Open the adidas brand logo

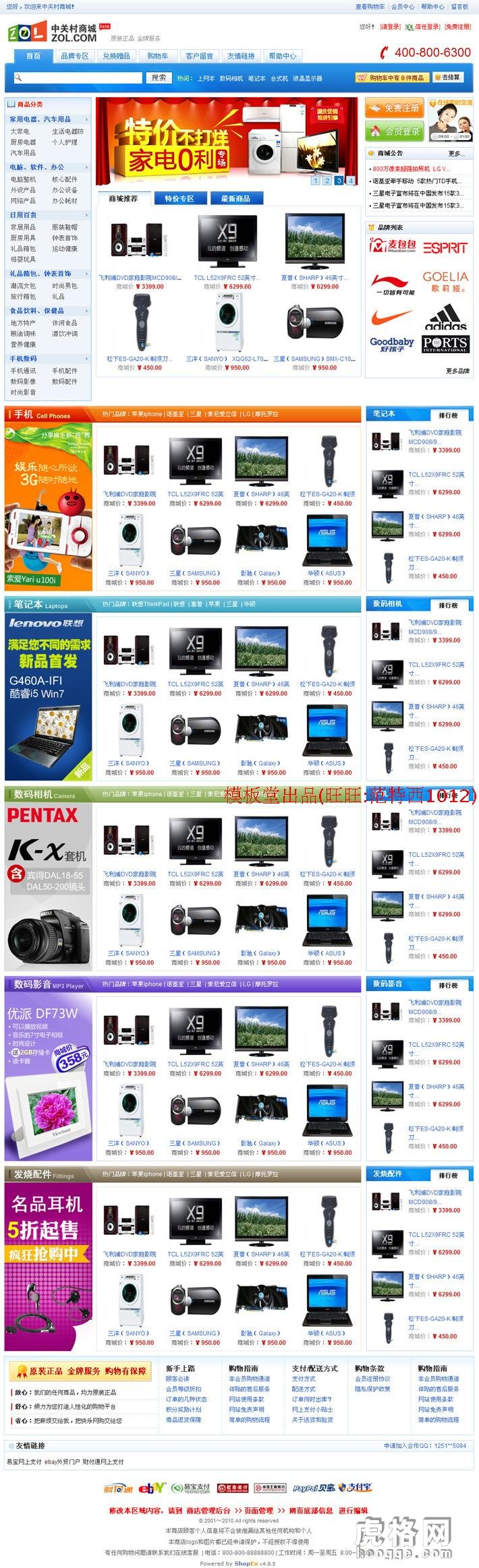click(x=445, y=317)
